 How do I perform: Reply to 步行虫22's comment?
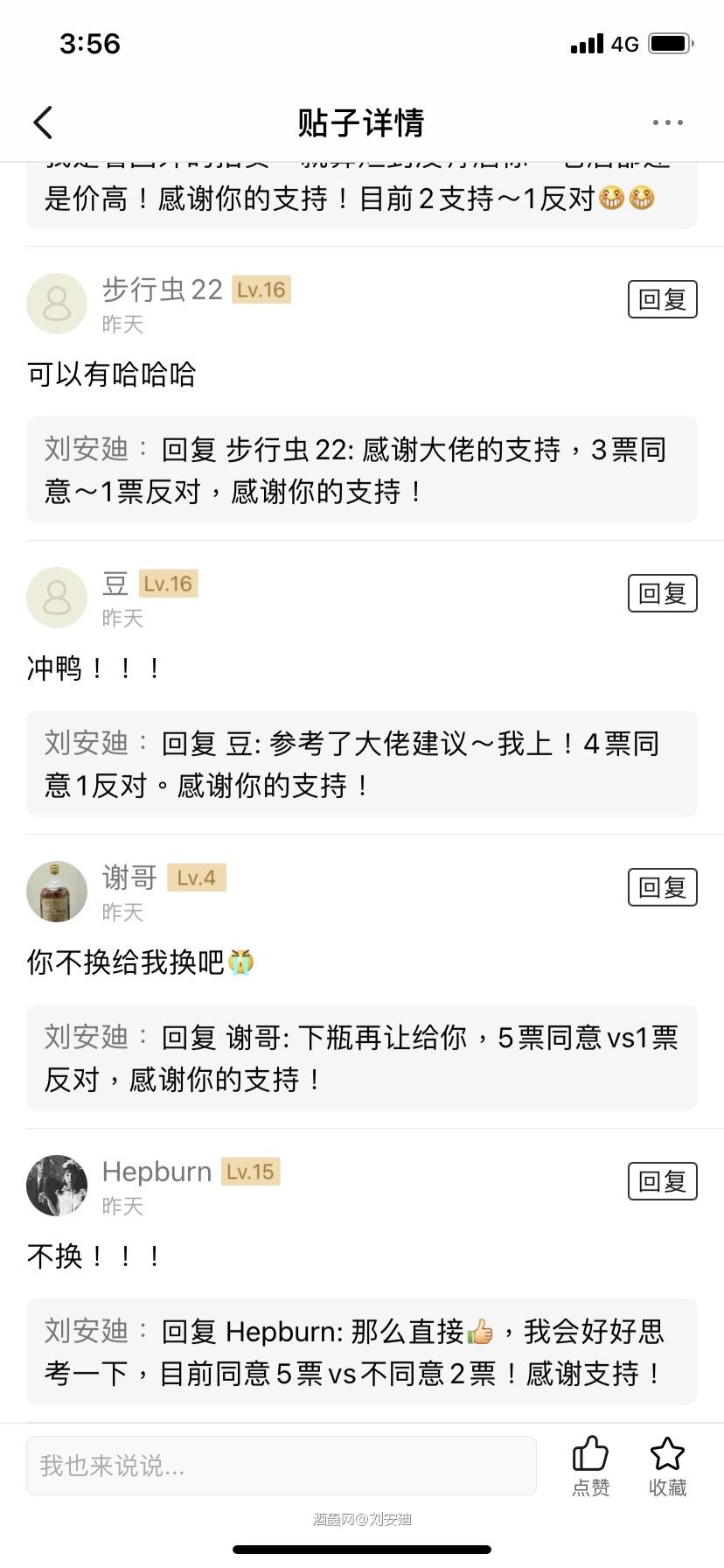tap(662, 298)
